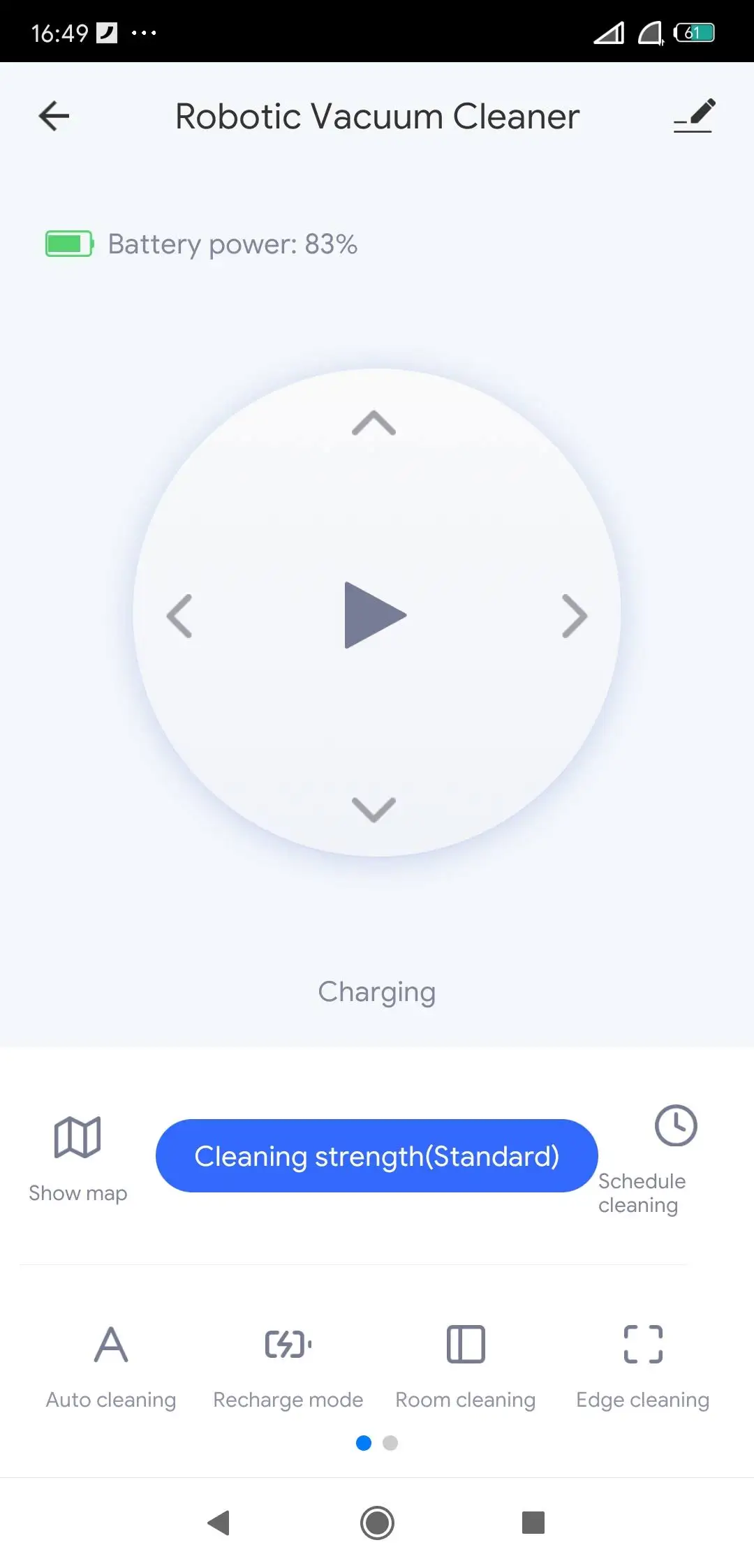Go back using the top-left arrow

[x=54, y=116]
